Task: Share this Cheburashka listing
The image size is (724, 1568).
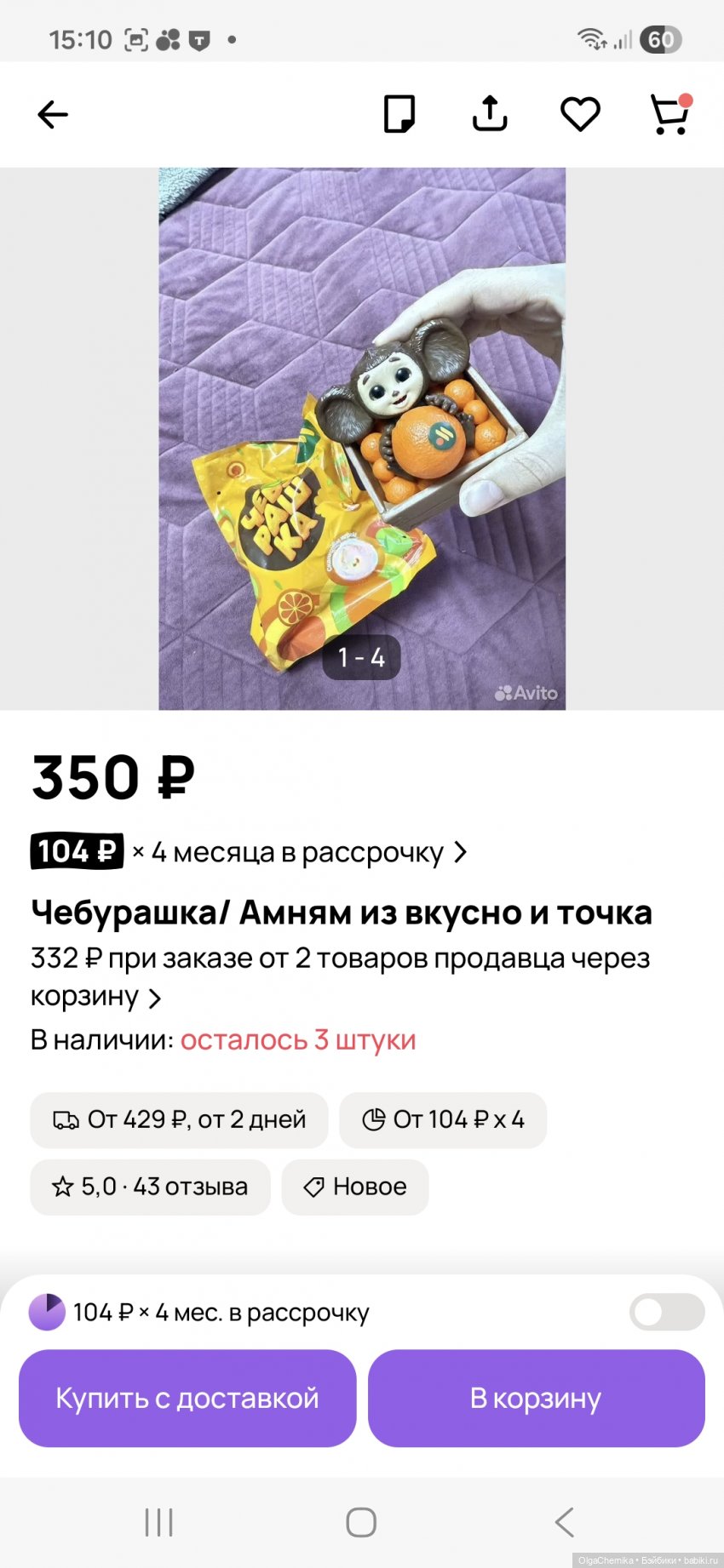Action: [490, 114]
